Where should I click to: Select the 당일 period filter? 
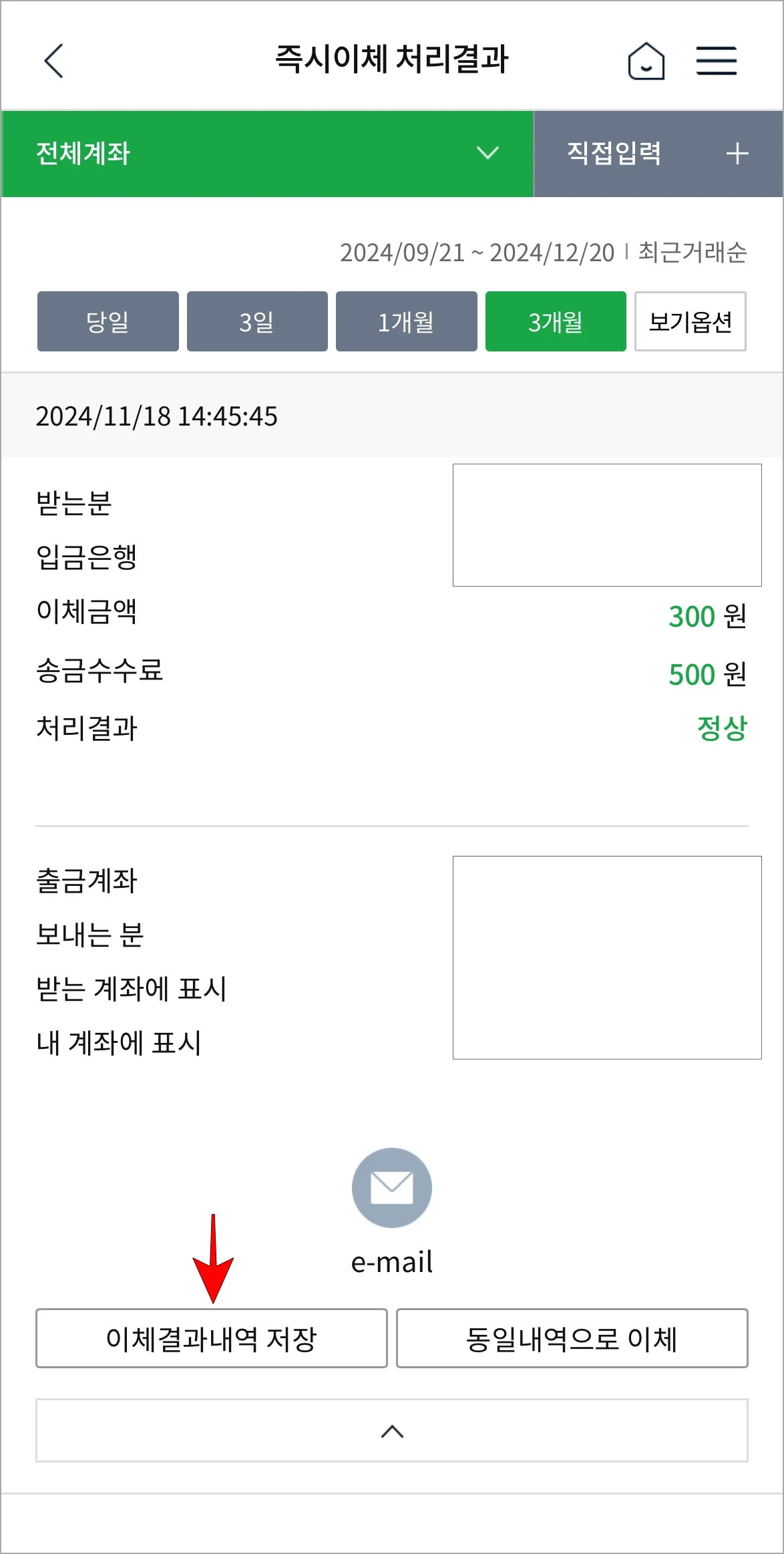tap(108, 322)
